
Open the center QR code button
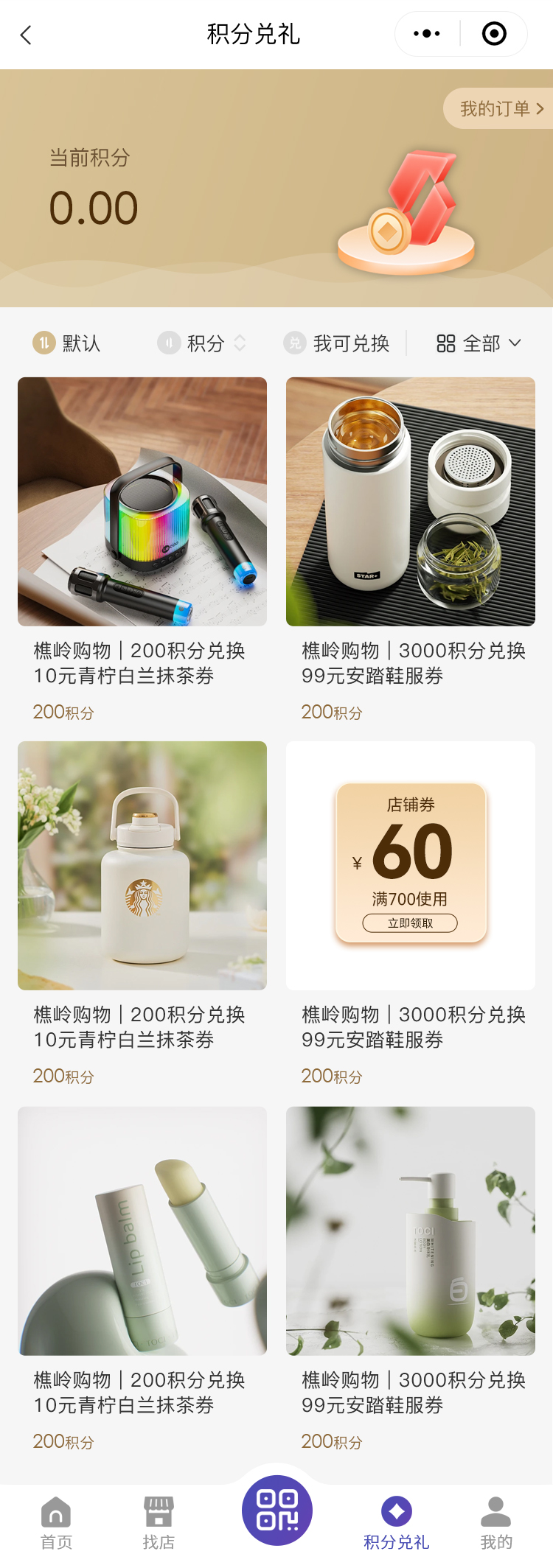(x=277, y=1510)
